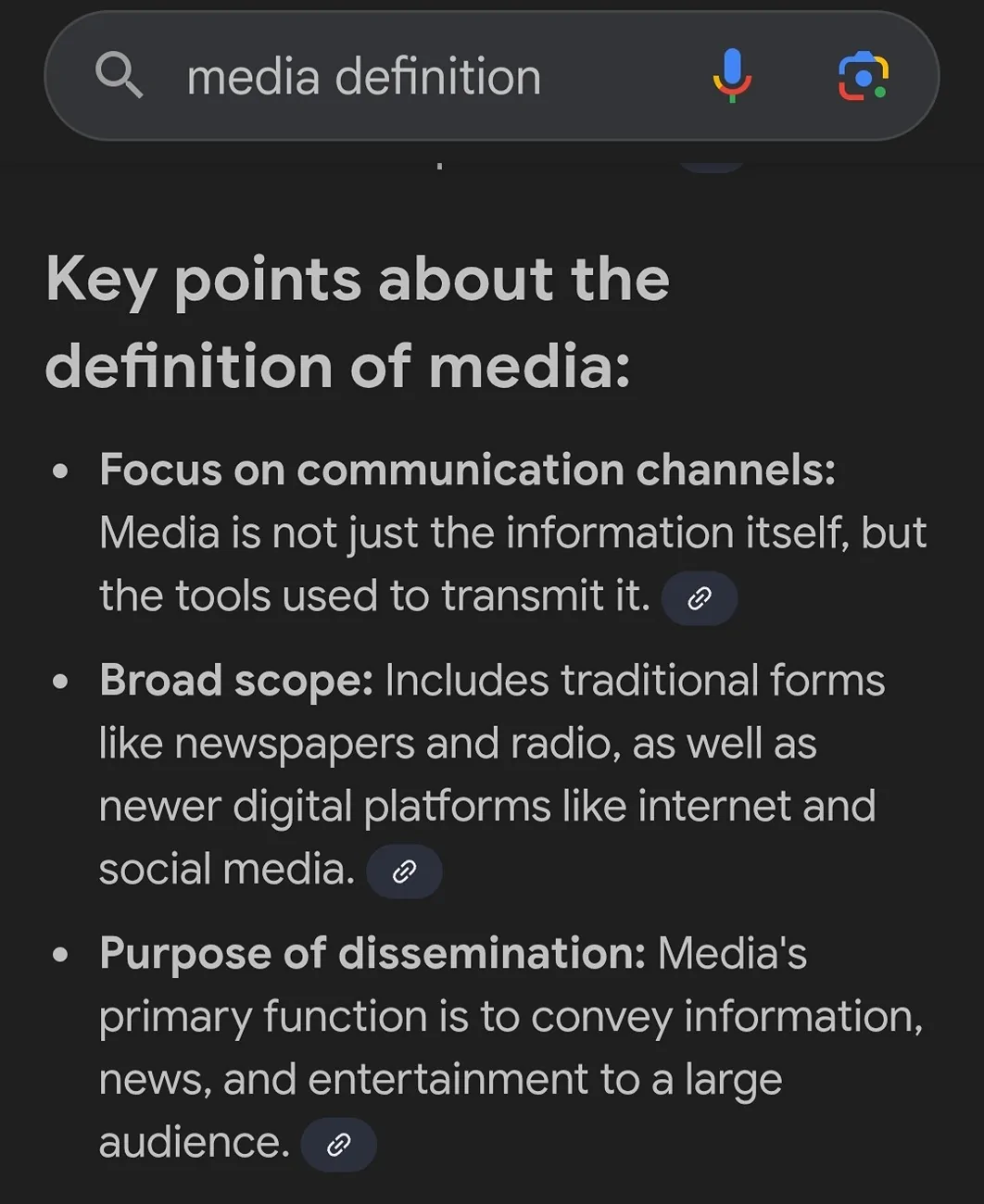This screenshot has width=984, height=1204.
Task: Open Google Lens camera search
Action: click(x=863, y=77)
